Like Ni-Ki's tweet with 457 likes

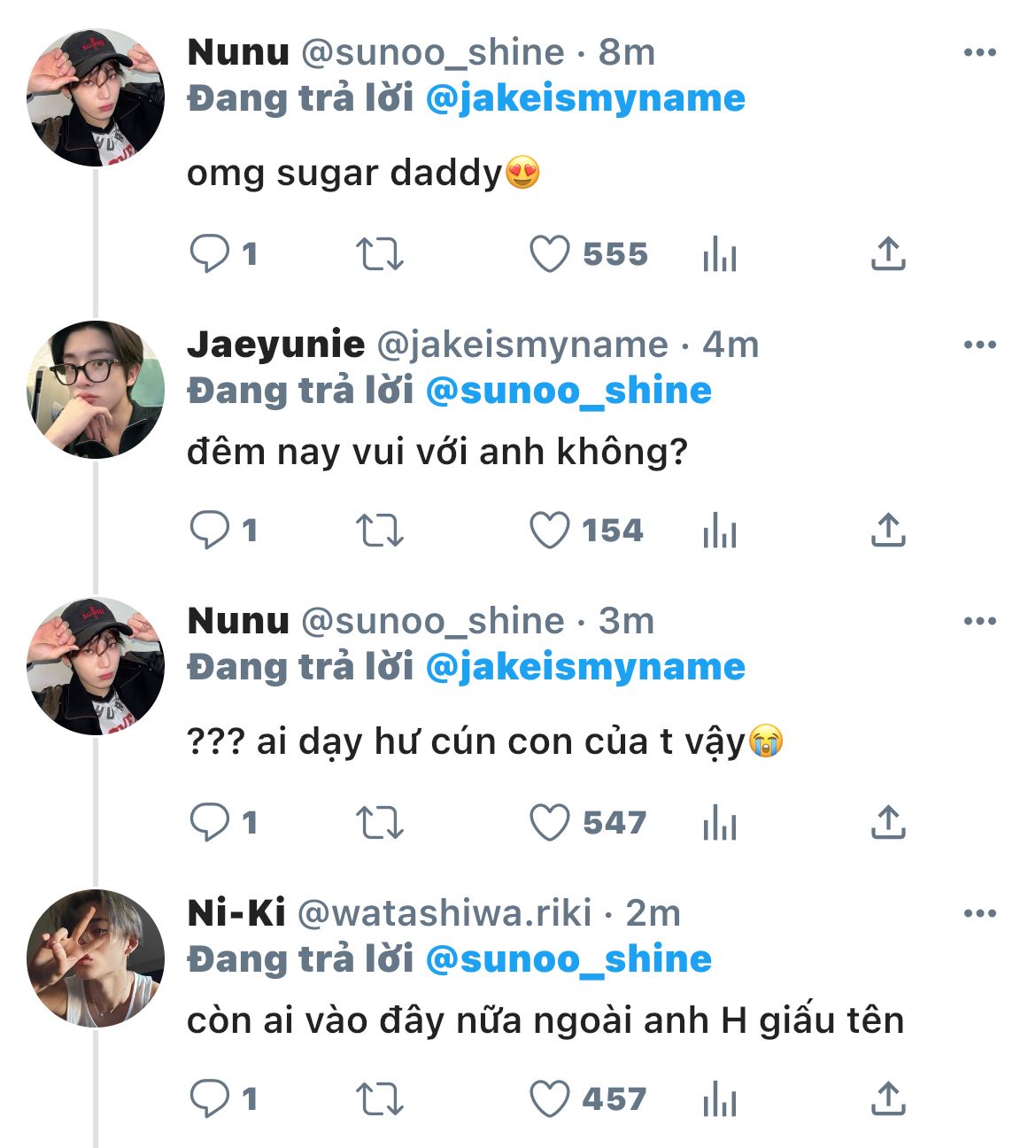click(x=550, y=1099)
